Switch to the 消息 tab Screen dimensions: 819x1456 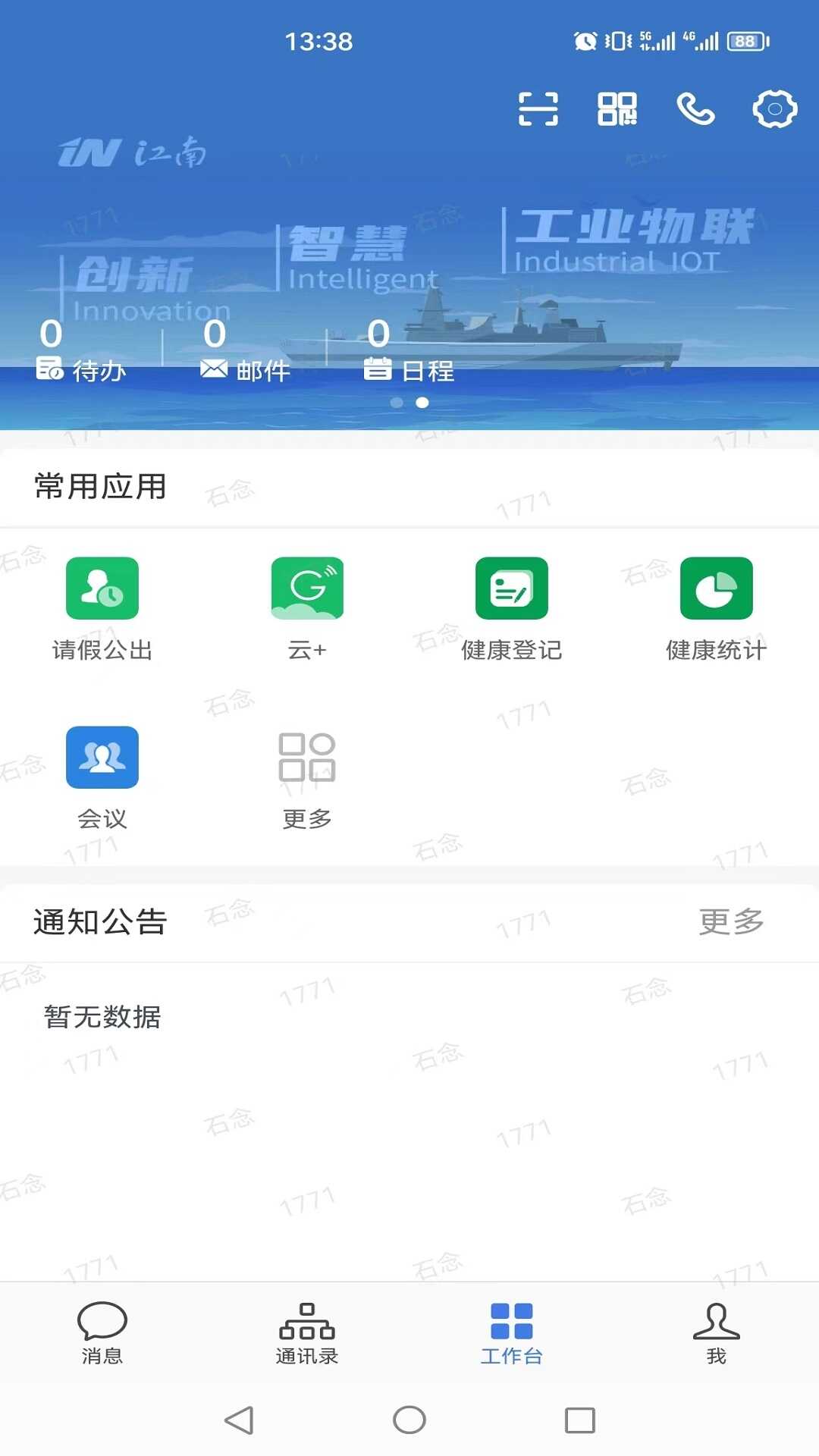[102, 1332]
